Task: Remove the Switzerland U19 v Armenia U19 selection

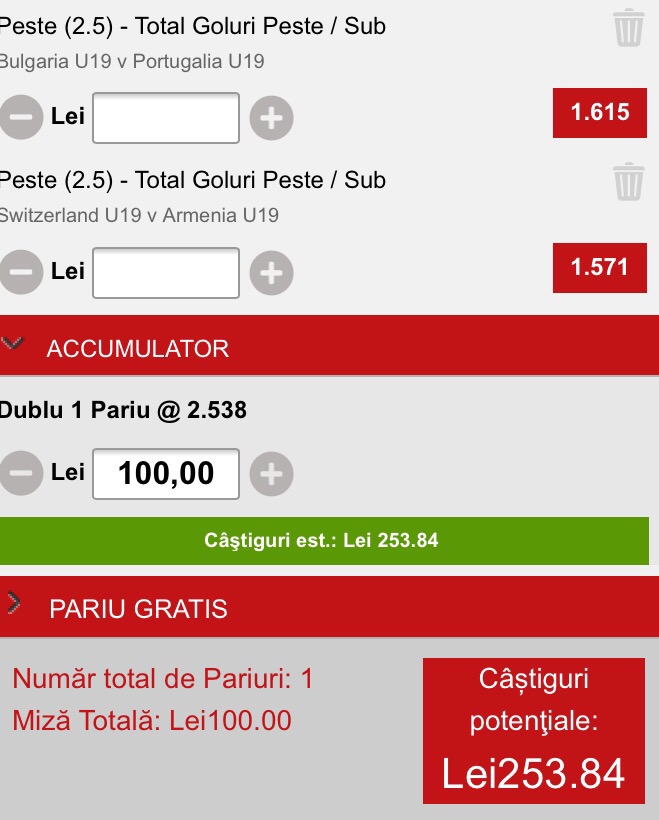Action: pyautogui.click(x=628, y=181)
